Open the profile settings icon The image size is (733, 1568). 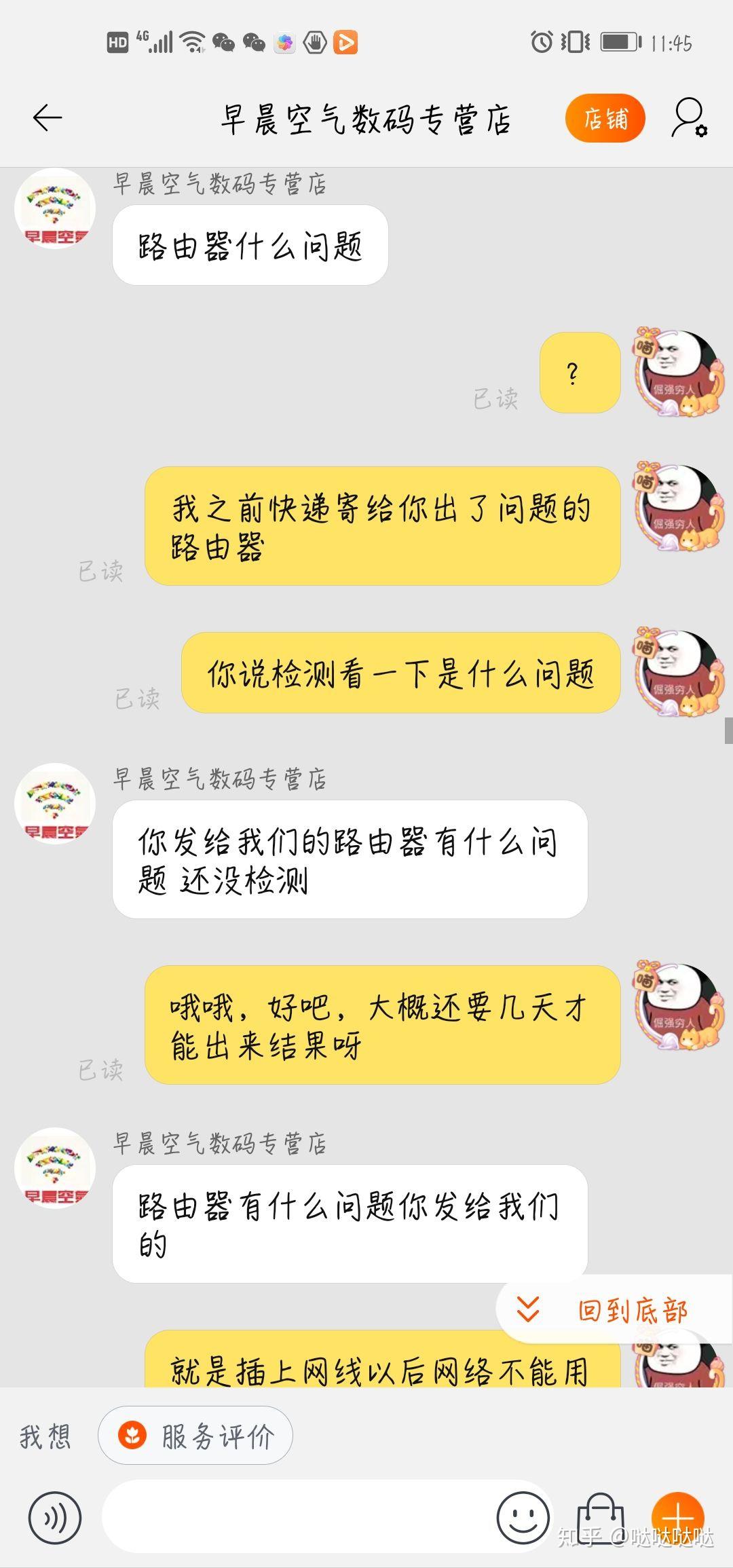689,118
